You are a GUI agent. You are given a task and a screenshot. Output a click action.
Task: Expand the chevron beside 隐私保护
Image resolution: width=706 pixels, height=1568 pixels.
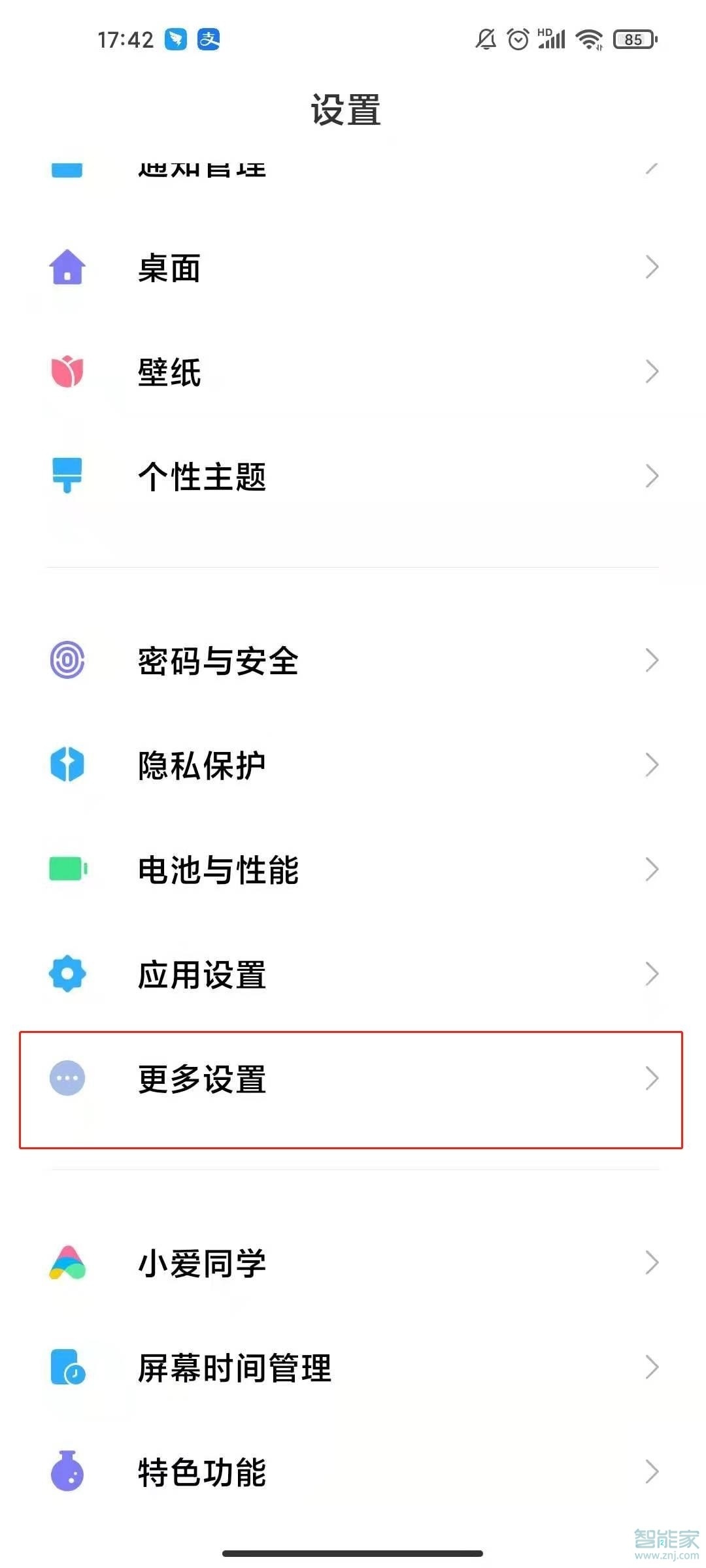pos(652,764)
